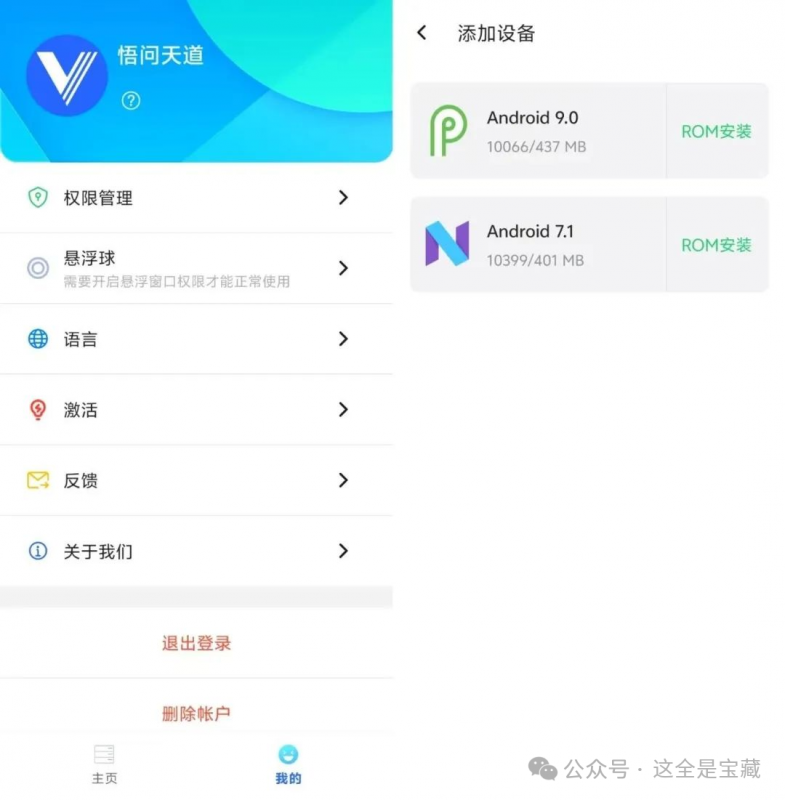Click the 激活 lightning icon

point(37,410)
